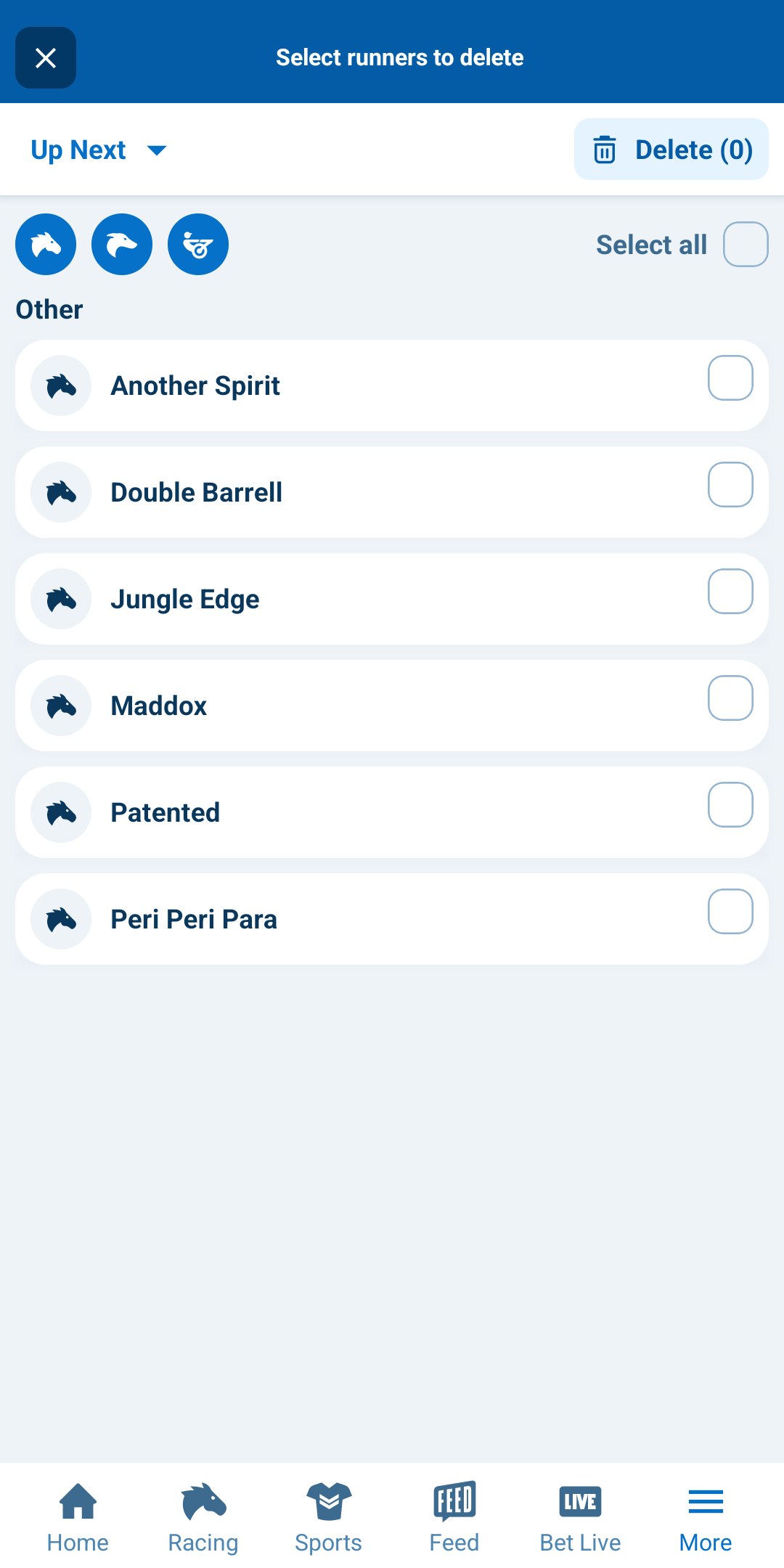Open the More menu tab

click(x=706, y=1516)
